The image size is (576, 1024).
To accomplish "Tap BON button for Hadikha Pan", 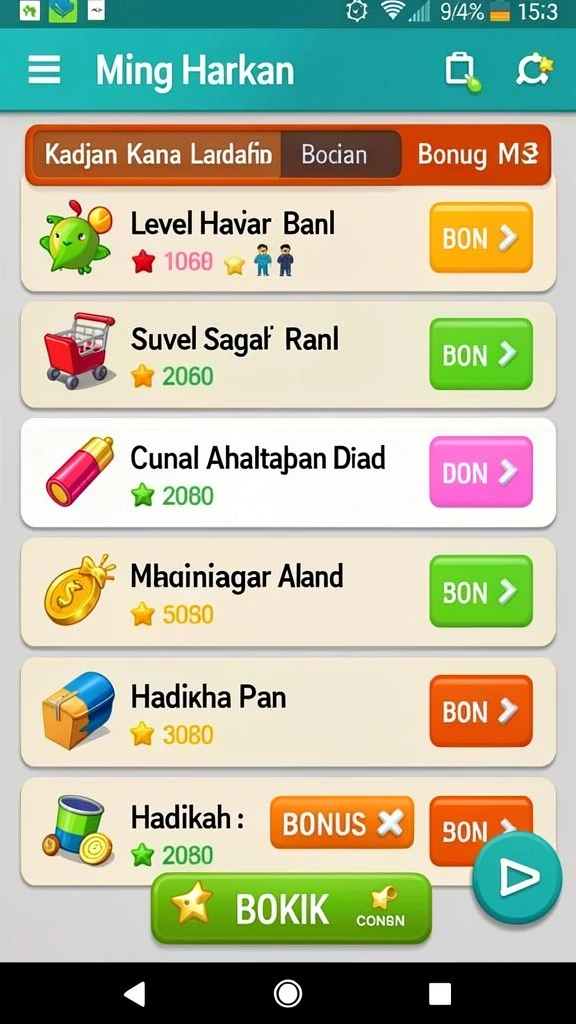I will [x=481, y=711].
